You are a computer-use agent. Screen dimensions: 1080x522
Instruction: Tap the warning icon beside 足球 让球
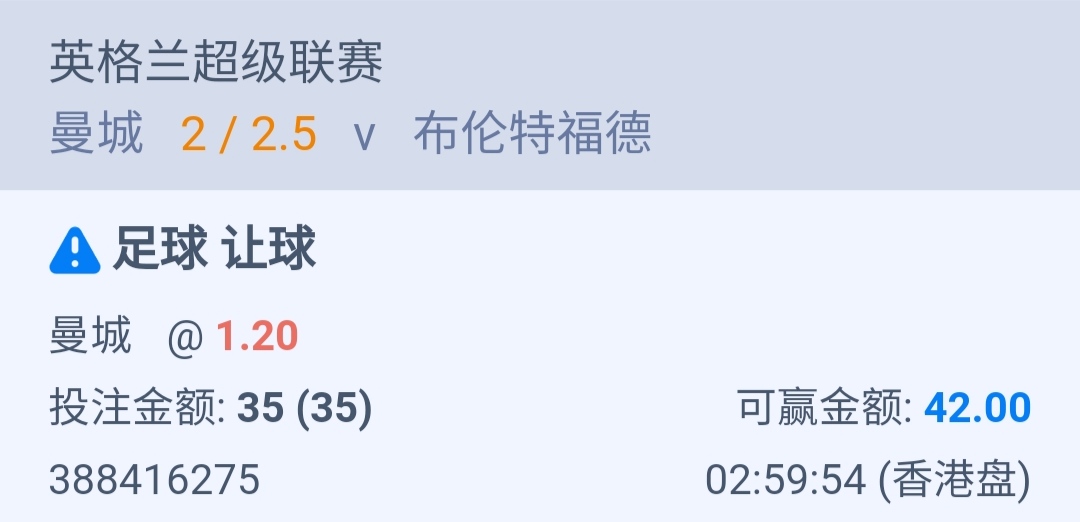75,250
